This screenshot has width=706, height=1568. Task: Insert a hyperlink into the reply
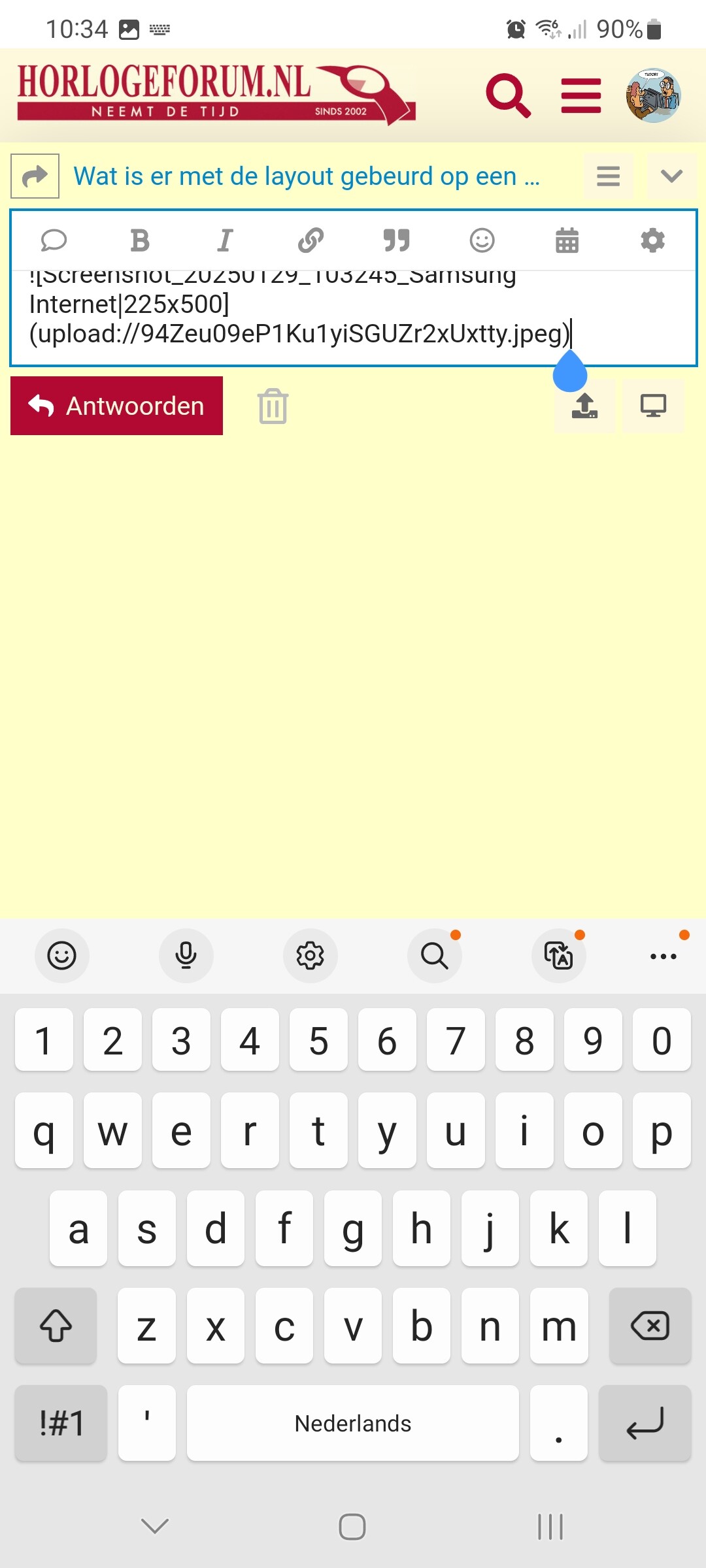311,240
